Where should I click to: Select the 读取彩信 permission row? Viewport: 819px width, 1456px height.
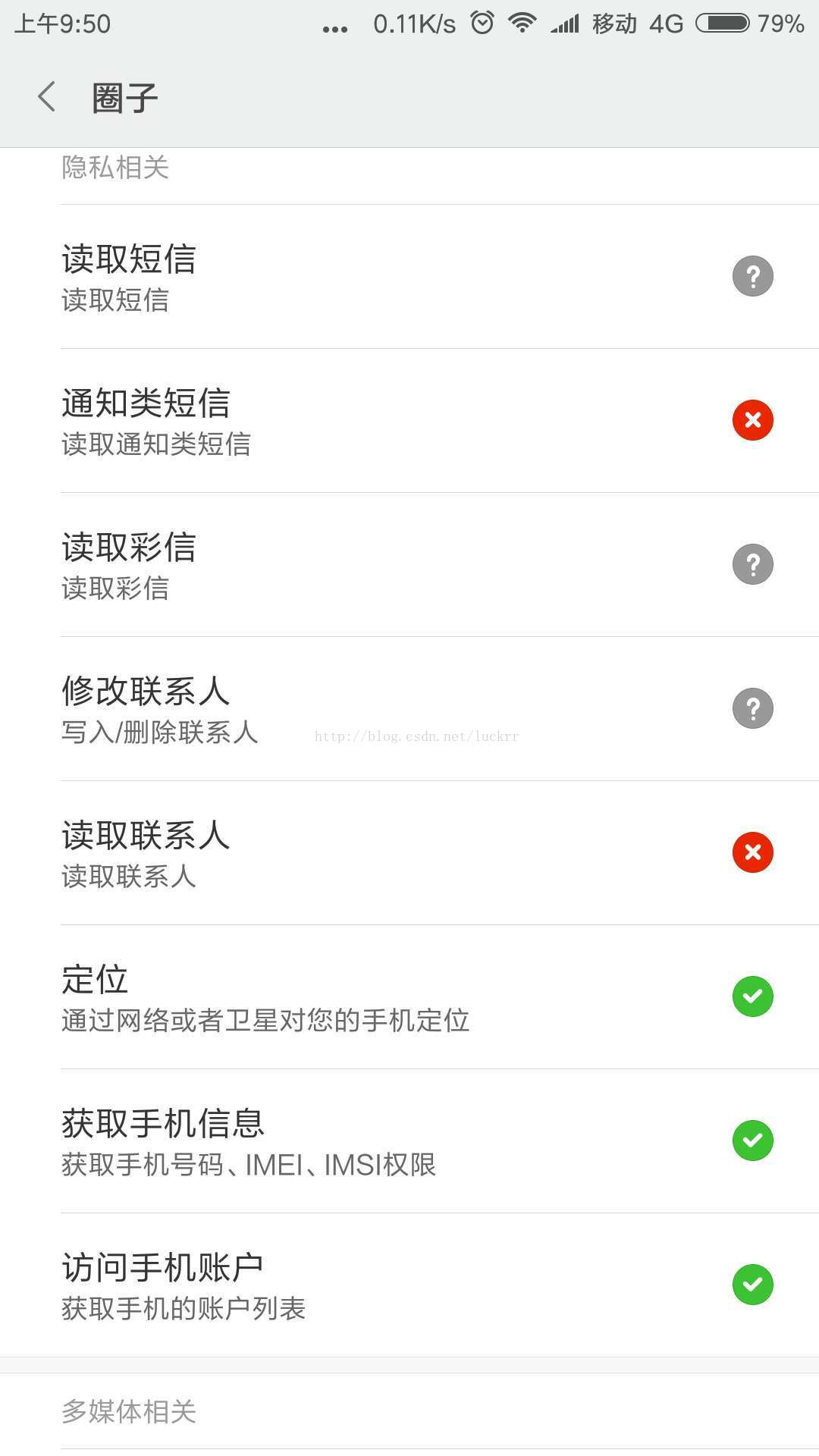click(409, 565)
